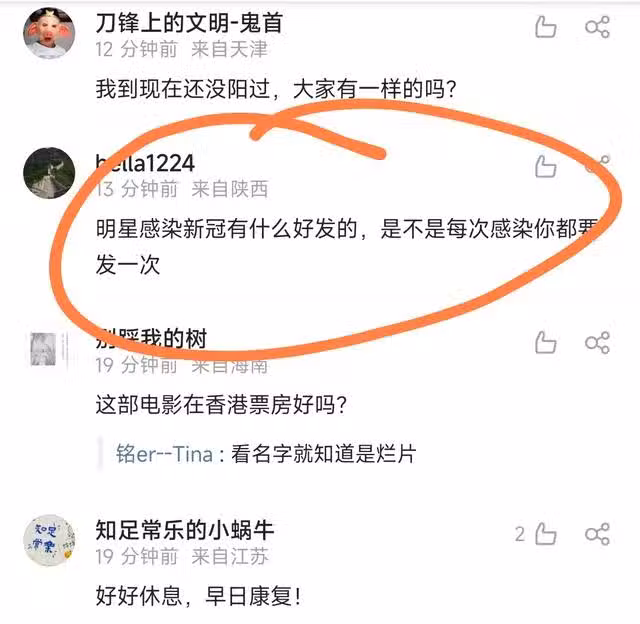Open the username 知足常乐的小蜗牛

tap(184, 529)
